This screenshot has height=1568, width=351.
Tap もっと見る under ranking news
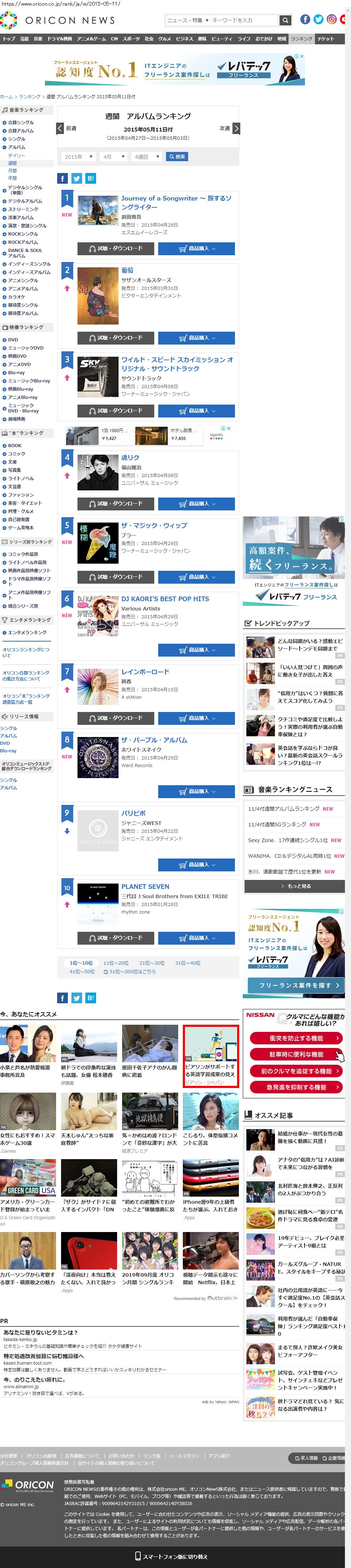(295, 886)
